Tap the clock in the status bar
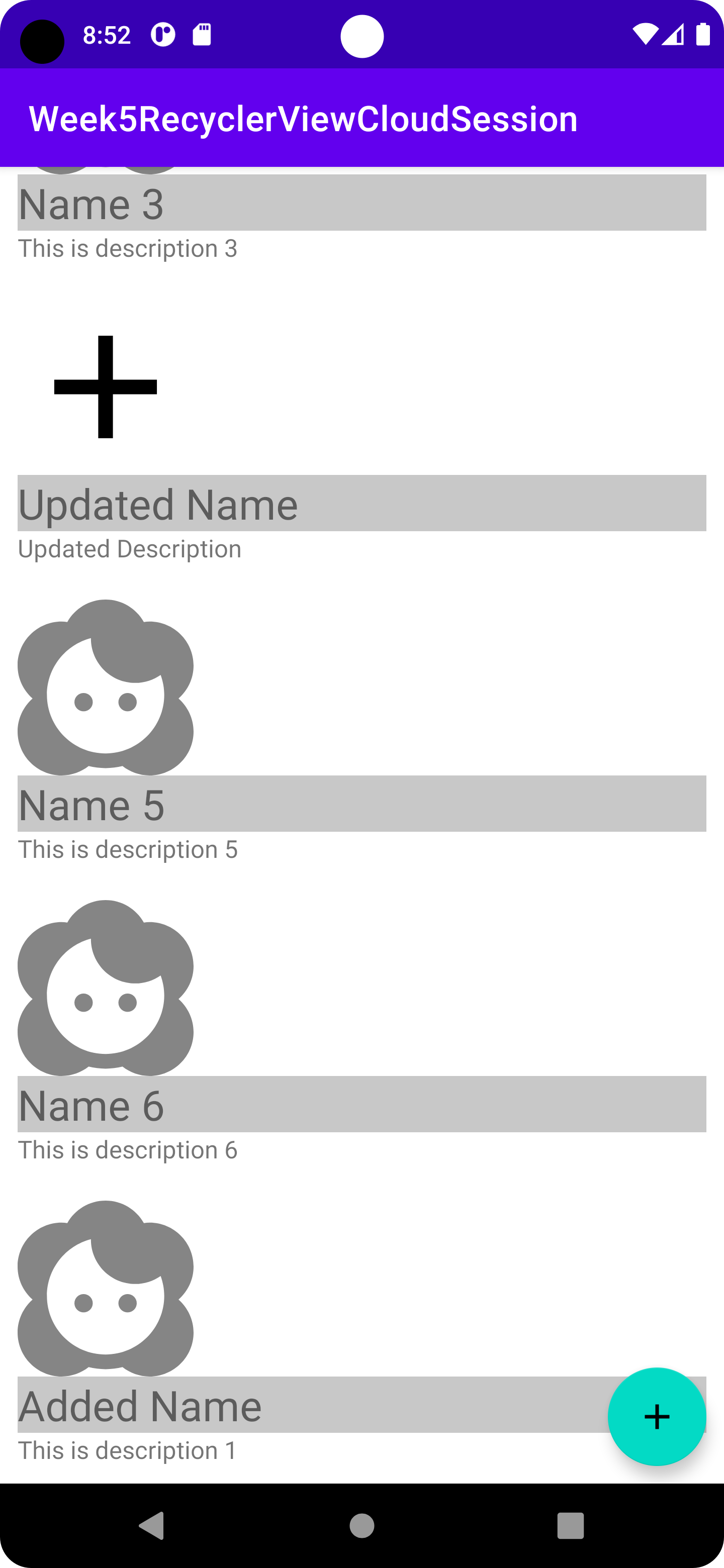 (107, 35)
